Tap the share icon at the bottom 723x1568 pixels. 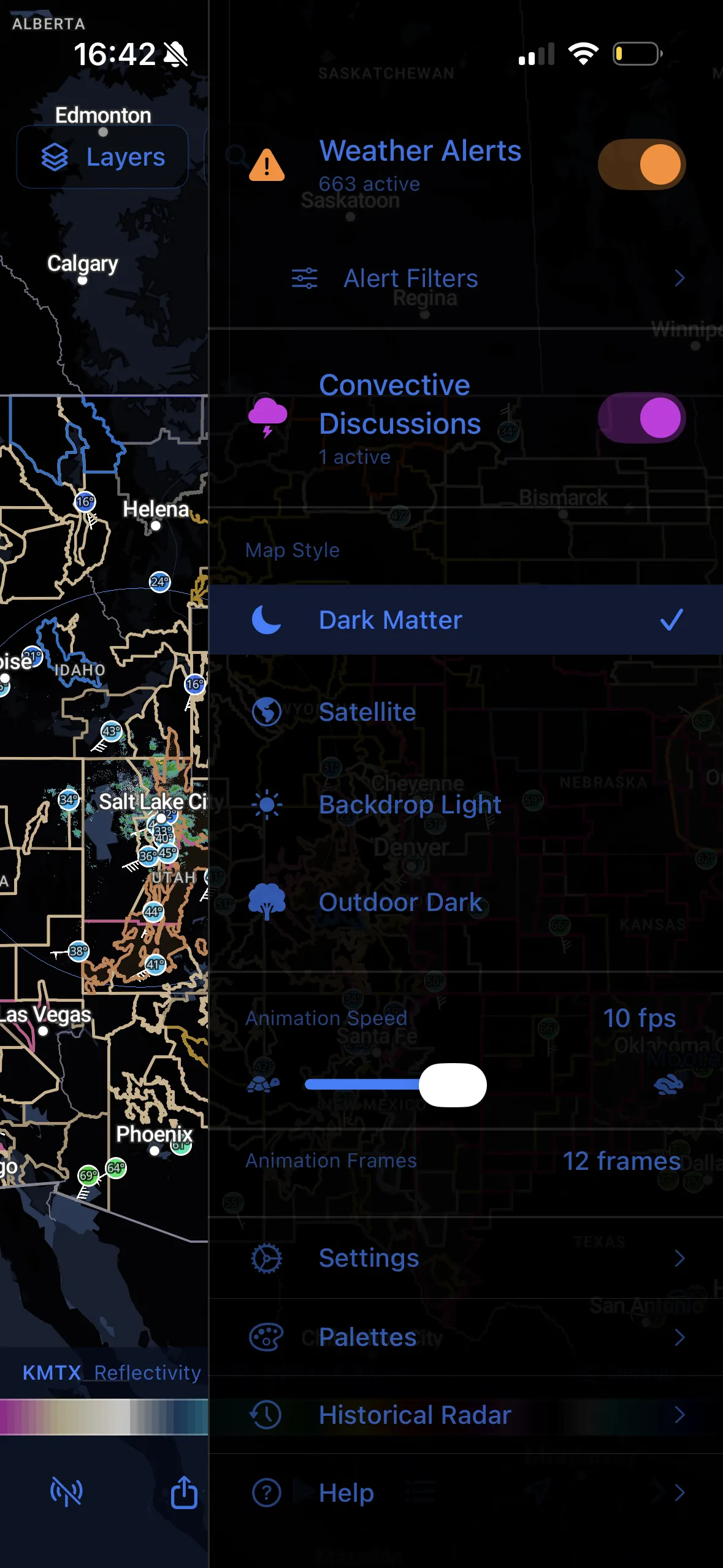[183, 1493]
